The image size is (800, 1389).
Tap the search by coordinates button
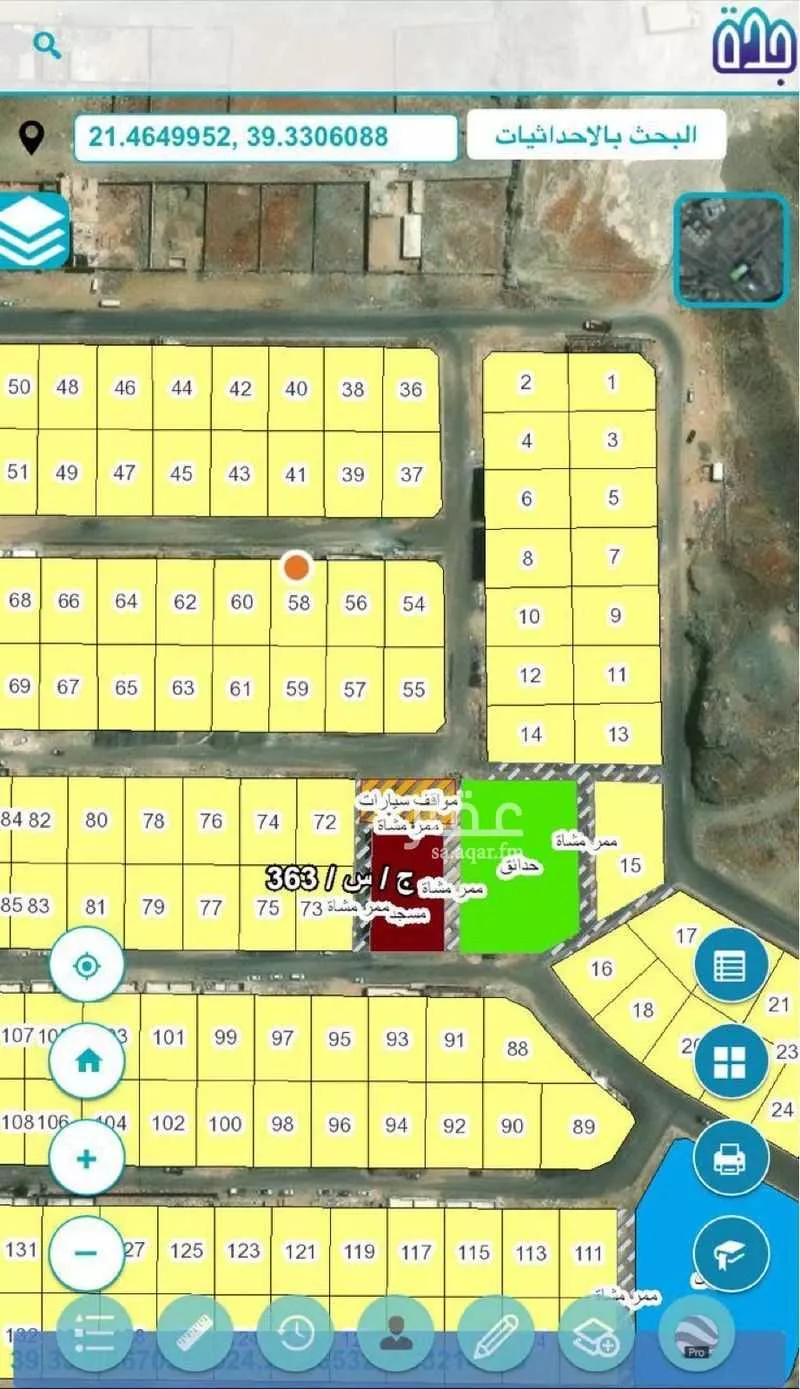[596, 137]
